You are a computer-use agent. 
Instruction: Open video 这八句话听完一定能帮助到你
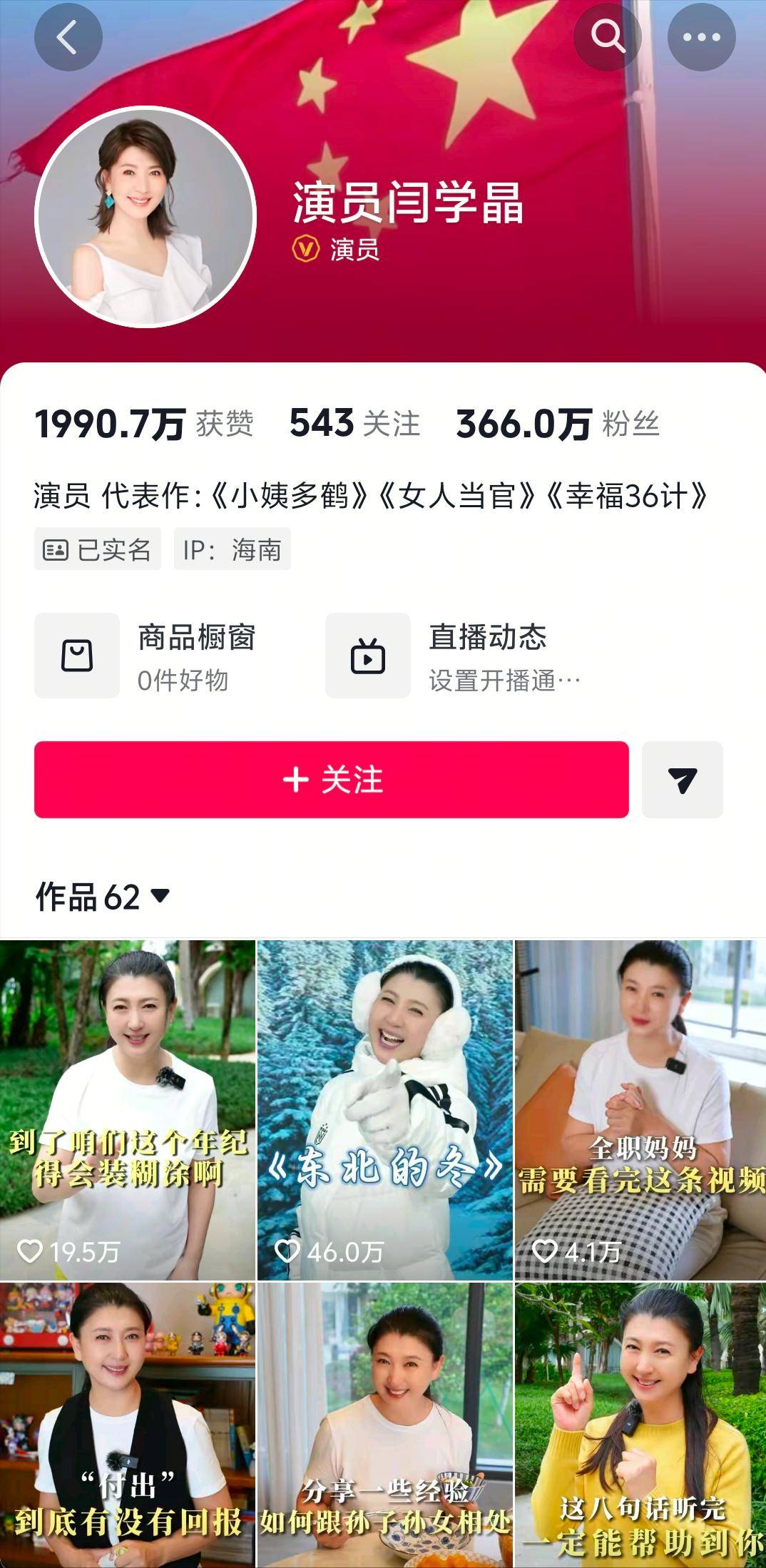(640, 1423)
